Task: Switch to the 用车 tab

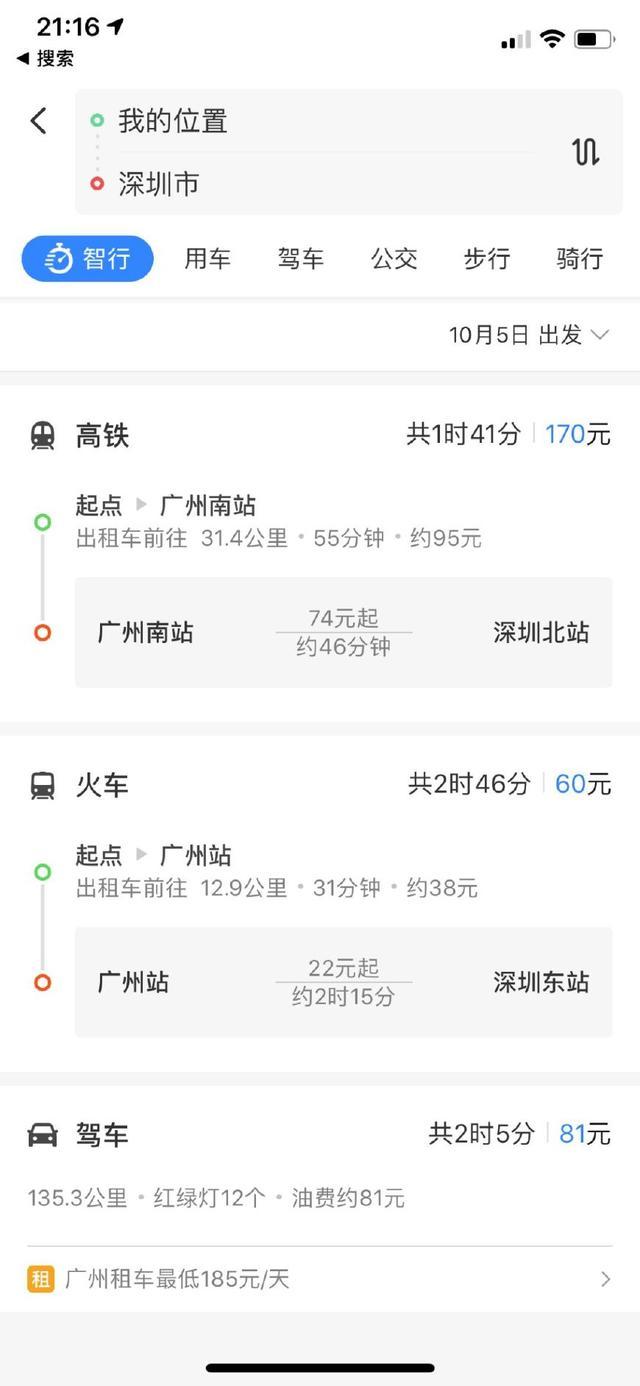Action: point(207,259)
